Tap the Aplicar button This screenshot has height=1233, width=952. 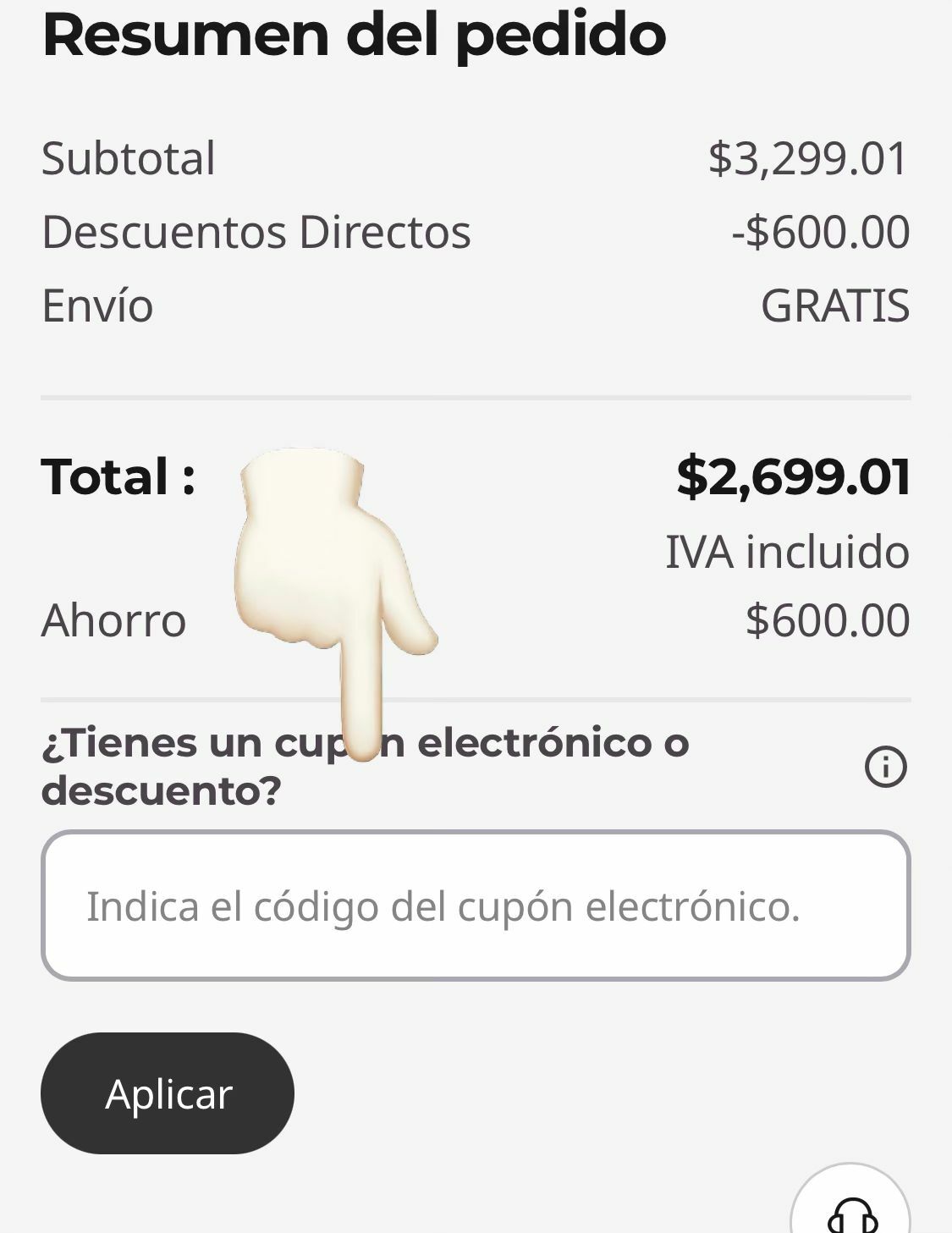pos(168,1093)
